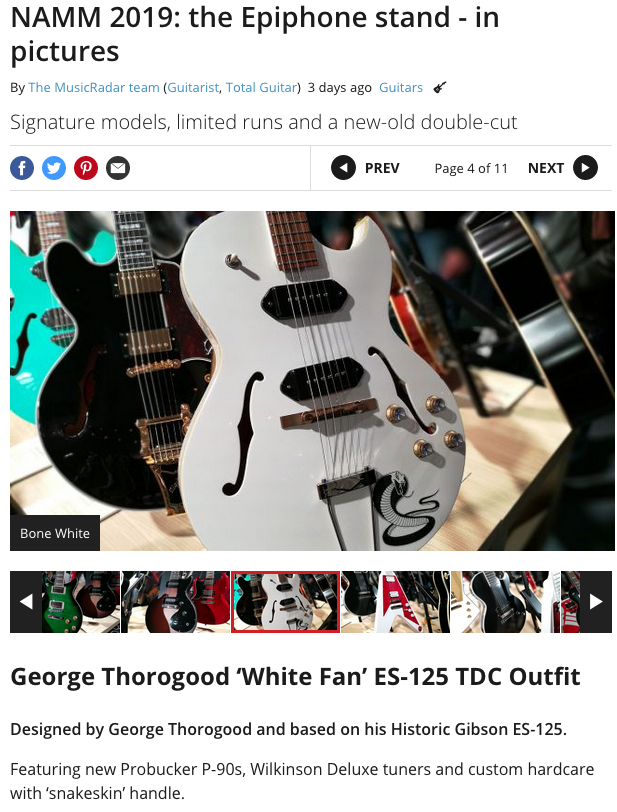Share article on Facebook
This screenshot has height=812, width=617.
point(22,168)
